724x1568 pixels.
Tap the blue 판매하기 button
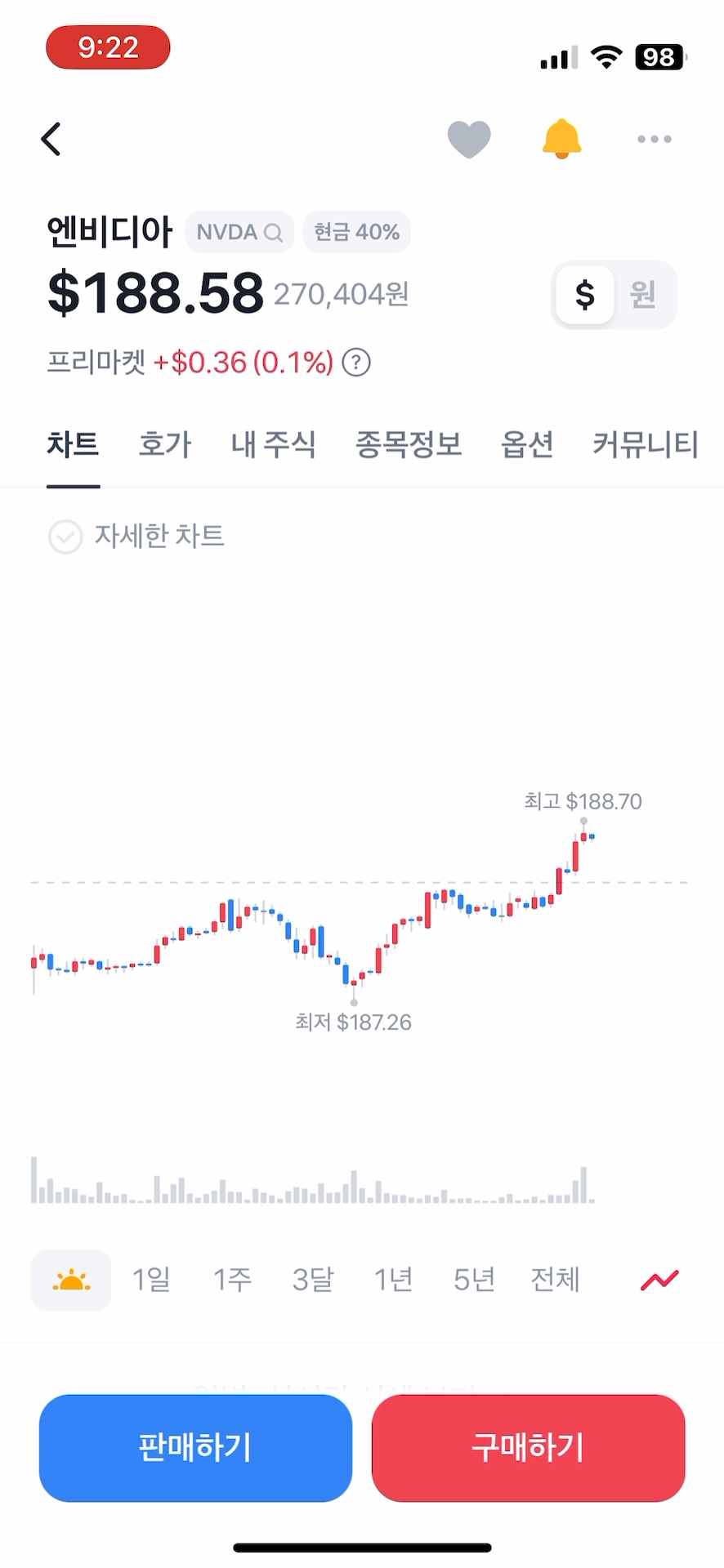click(195, 1447)
